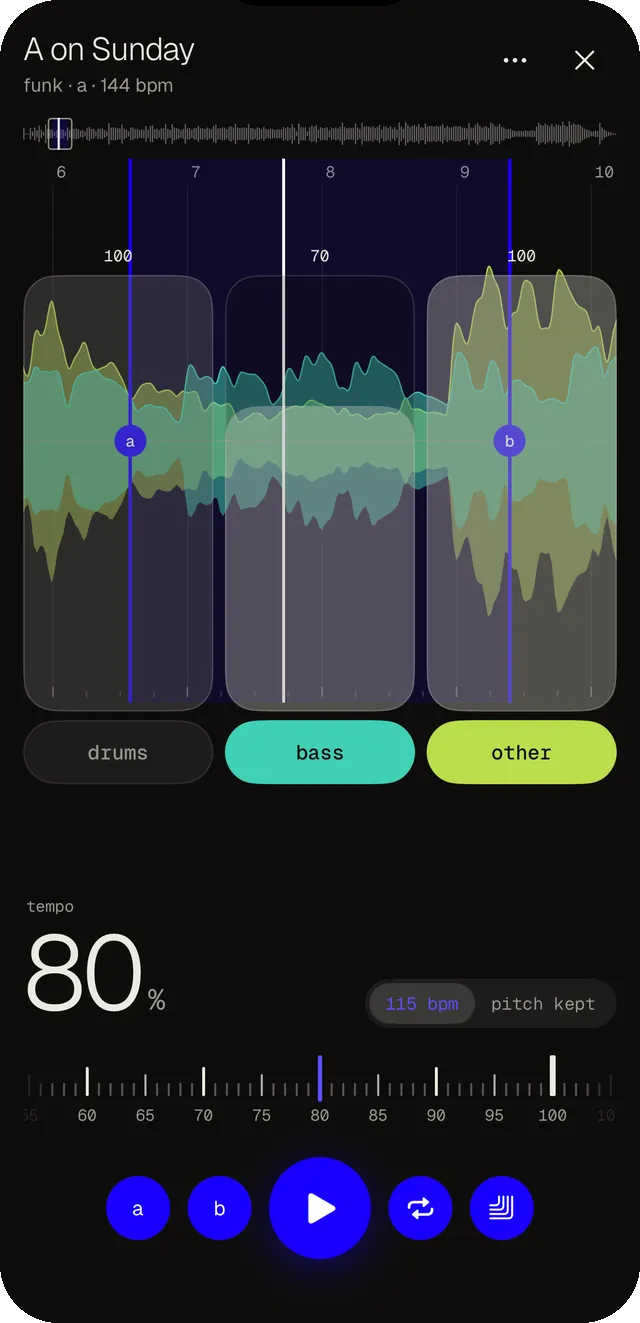Mute the bass stem

[320, 752]
